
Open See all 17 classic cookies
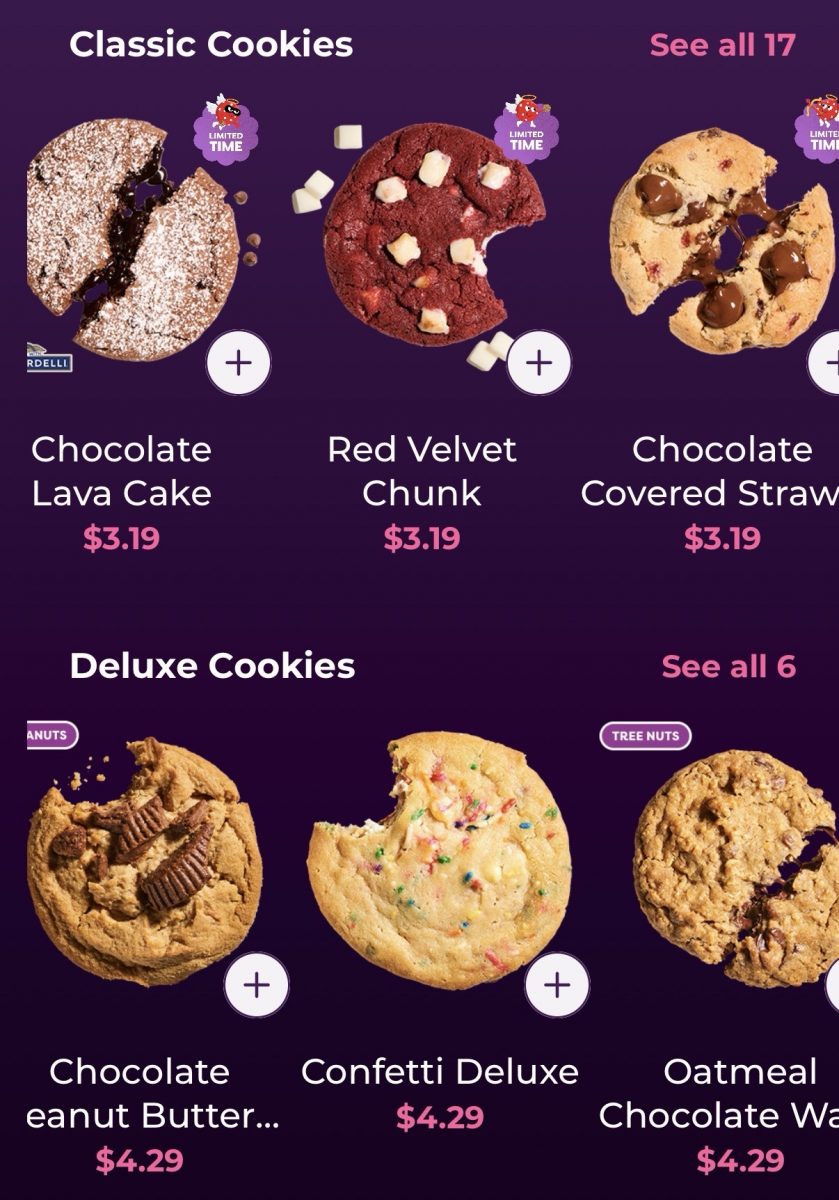[722, 45]
